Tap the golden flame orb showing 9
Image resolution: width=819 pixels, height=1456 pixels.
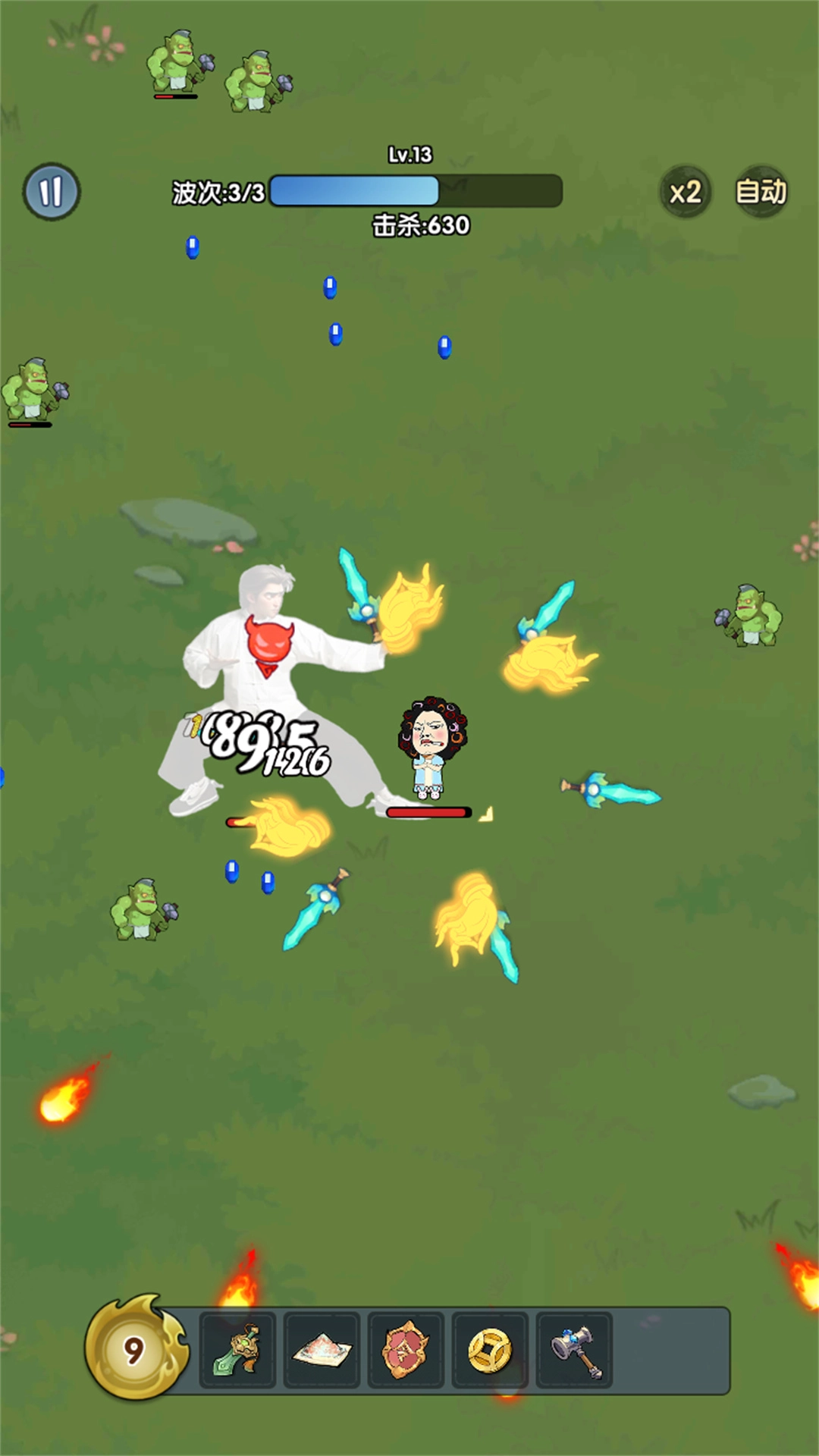coord(134,1350)
